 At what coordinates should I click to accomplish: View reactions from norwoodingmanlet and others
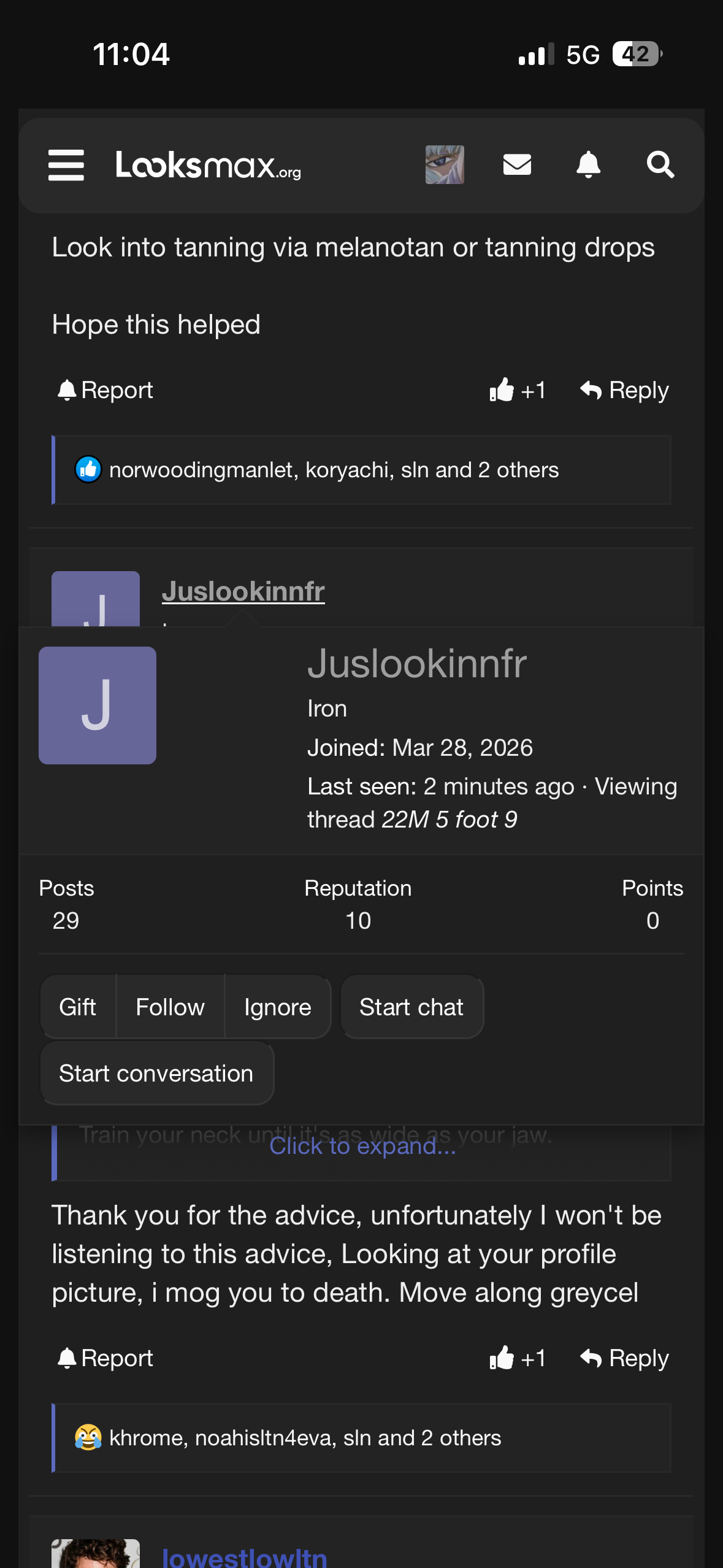[x=334, y=470]
